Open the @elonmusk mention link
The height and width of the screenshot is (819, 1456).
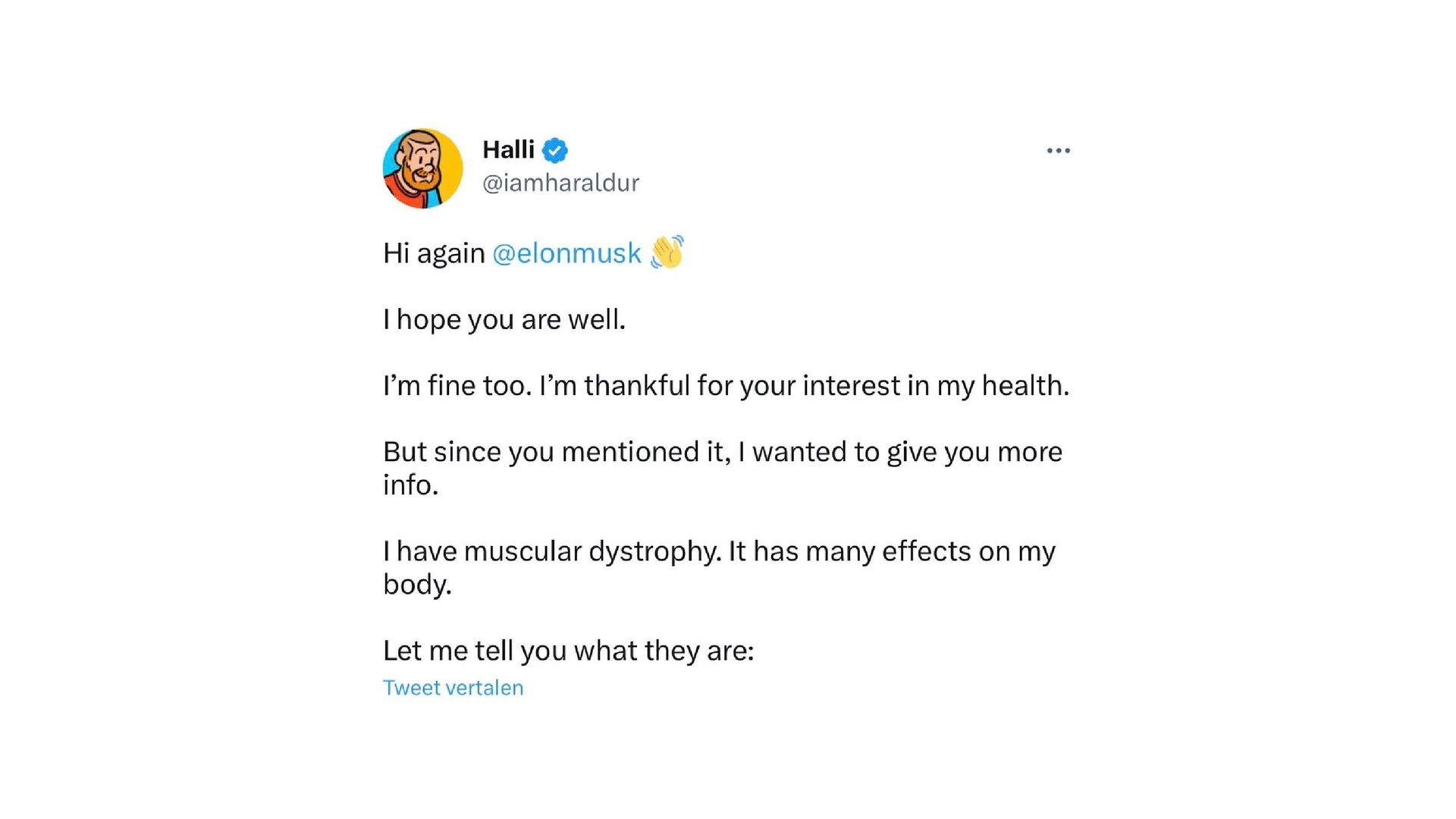click(566, 253)
